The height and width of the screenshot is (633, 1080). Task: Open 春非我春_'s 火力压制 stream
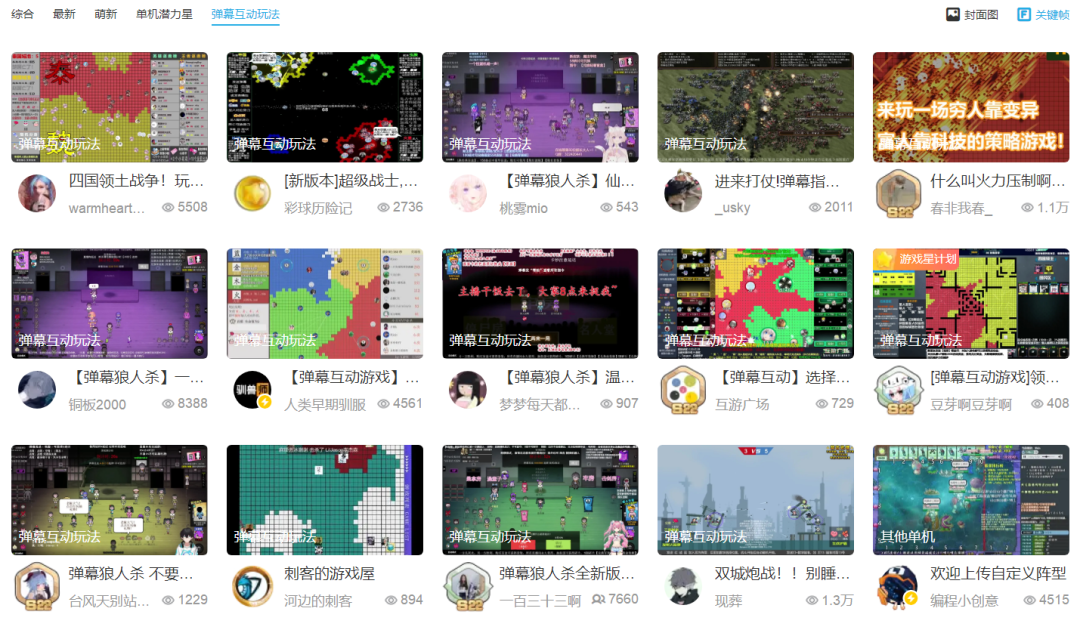pos(970,107)
